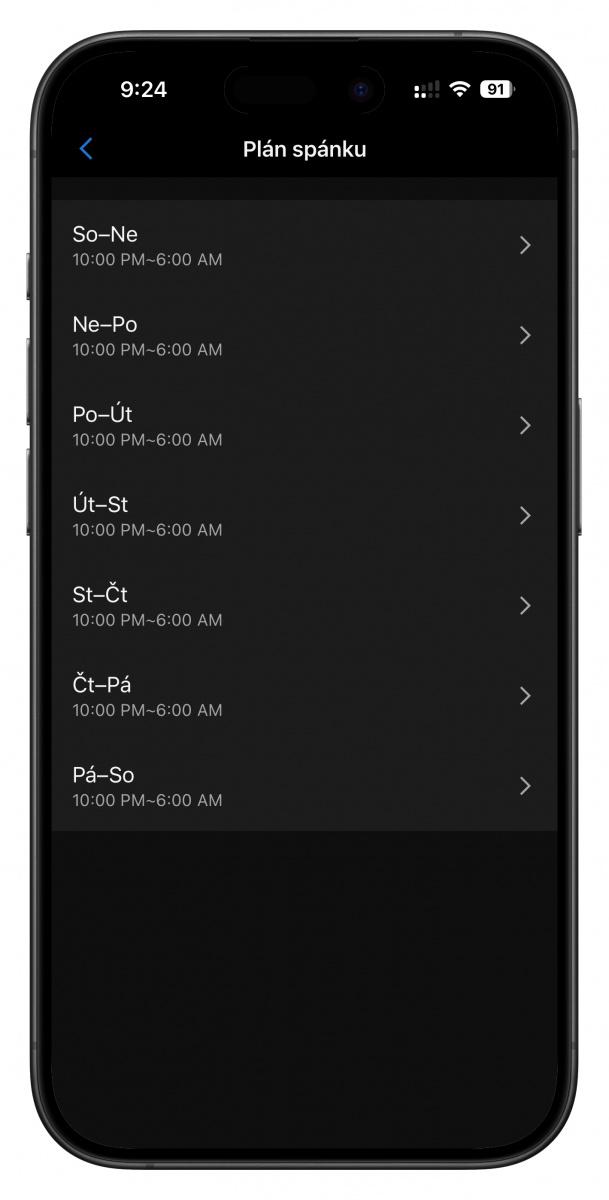Open the So–Ne sleep schedule
The height and width of the screenshot is (1200, 609).
coord(303,246)
